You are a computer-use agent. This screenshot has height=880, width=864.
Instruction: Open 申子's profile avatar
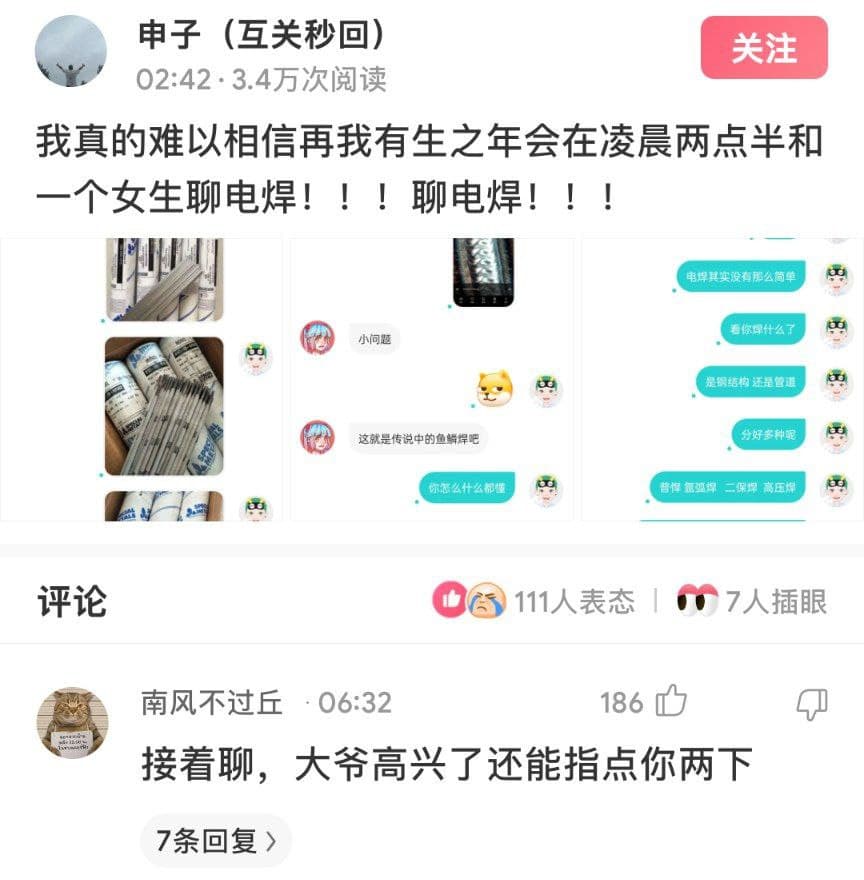tap(71, 52)
